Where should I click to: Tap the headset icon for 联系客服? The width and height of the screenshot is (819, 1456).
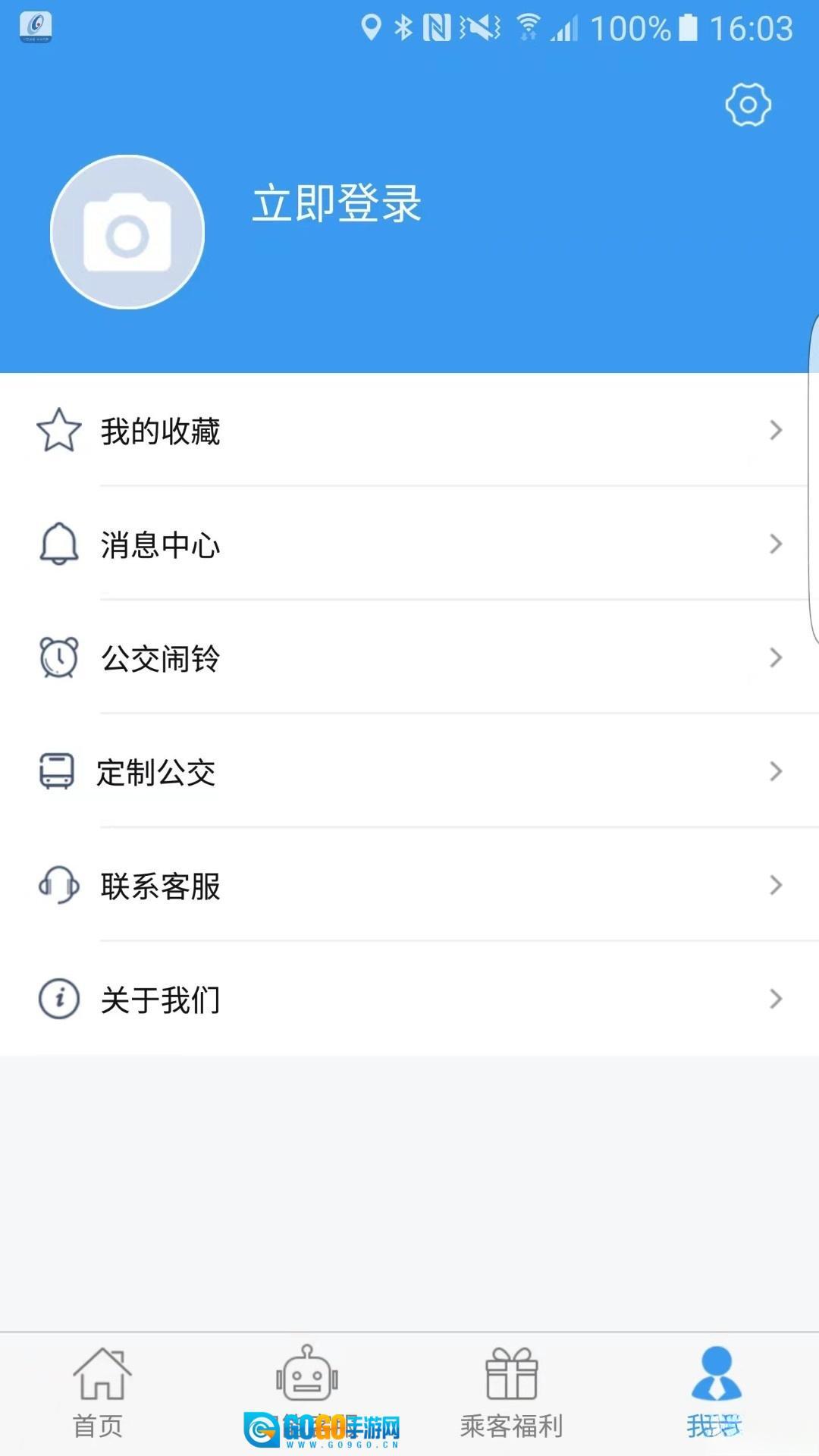click(58, 886)
